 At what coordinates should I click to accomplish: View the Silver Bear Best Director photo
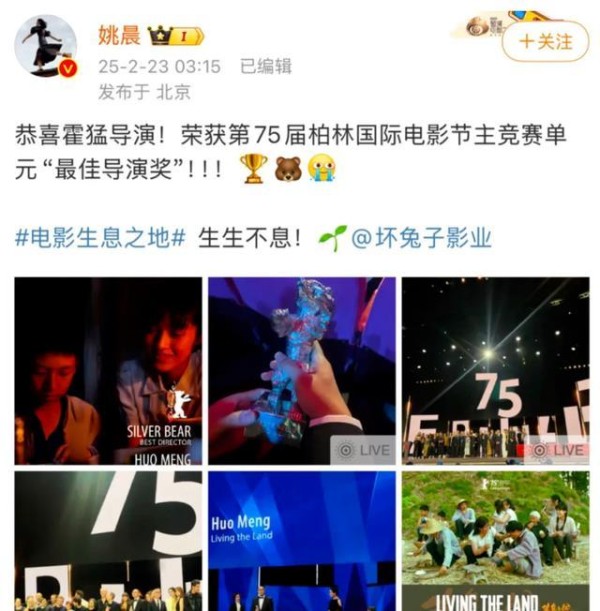tap(108, 371)
